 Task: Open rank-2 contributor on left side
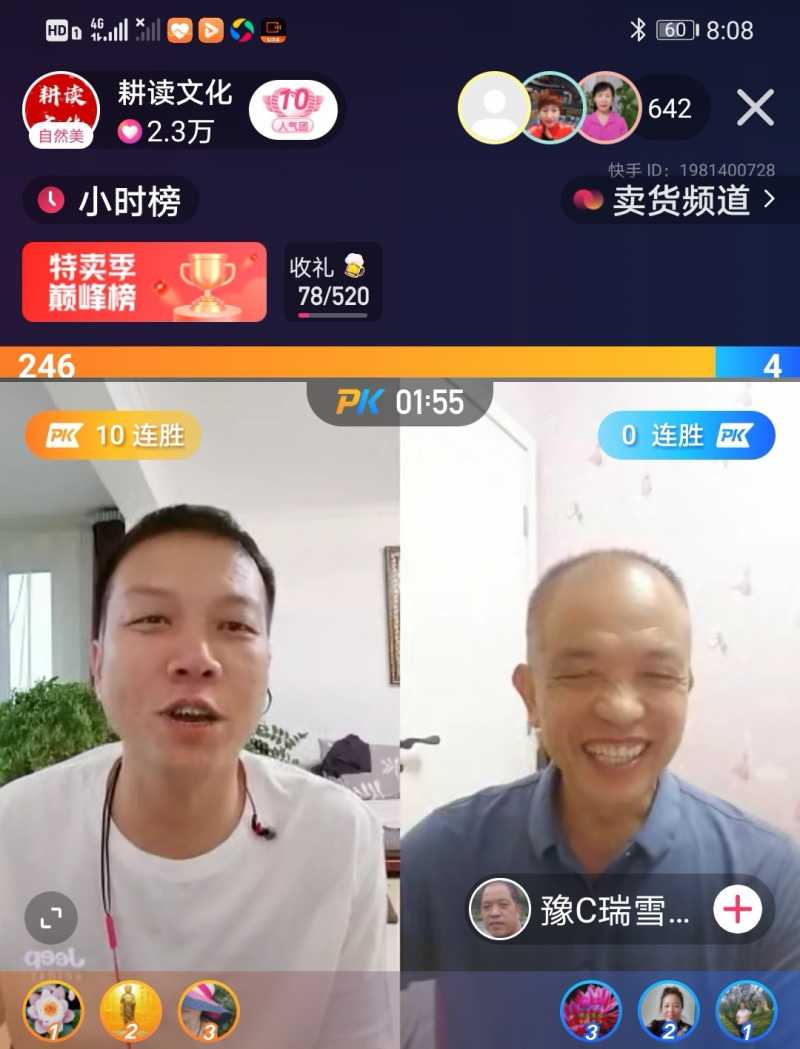(131, 1010)
